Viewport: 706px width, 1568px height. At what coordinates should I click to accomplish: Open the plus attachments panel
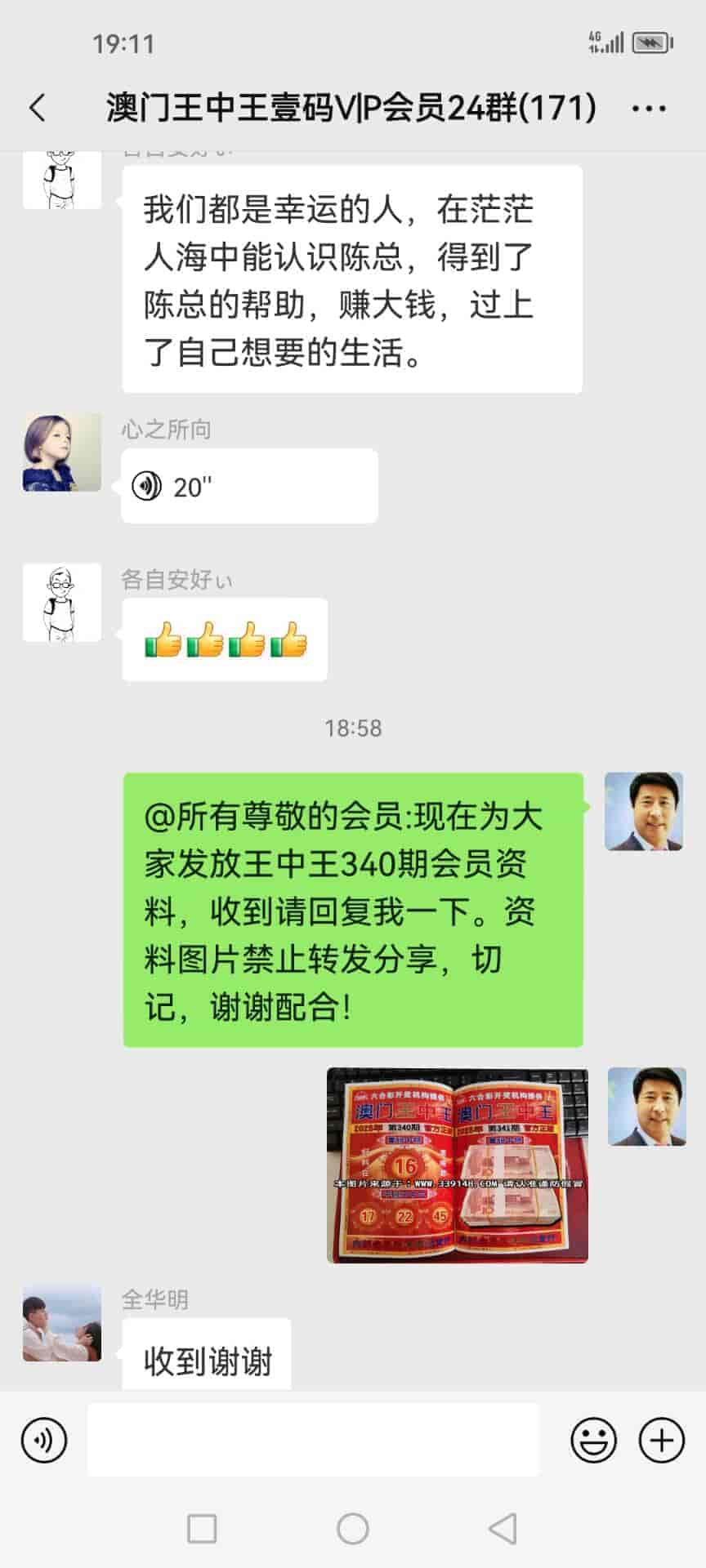[x=661, y=1440]
